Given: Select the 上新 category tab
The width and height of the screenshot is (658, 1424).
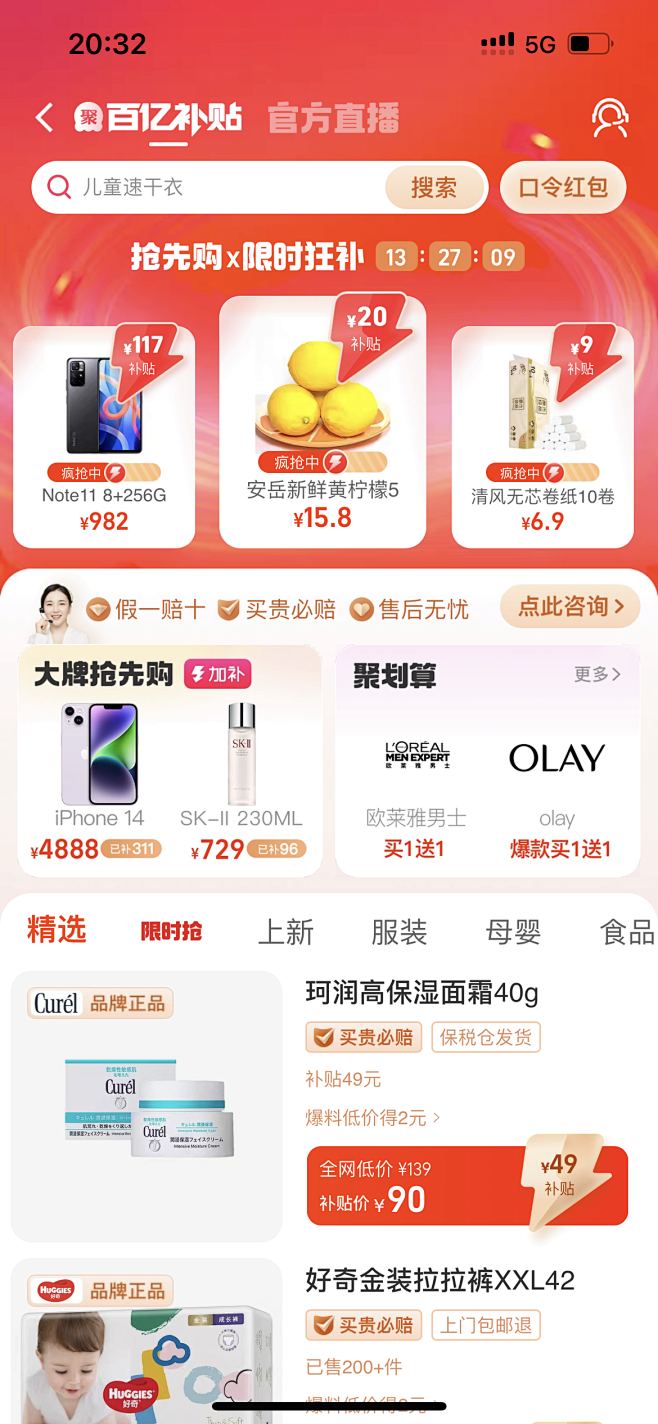Looking at the screenshot, I should [286, 932].
